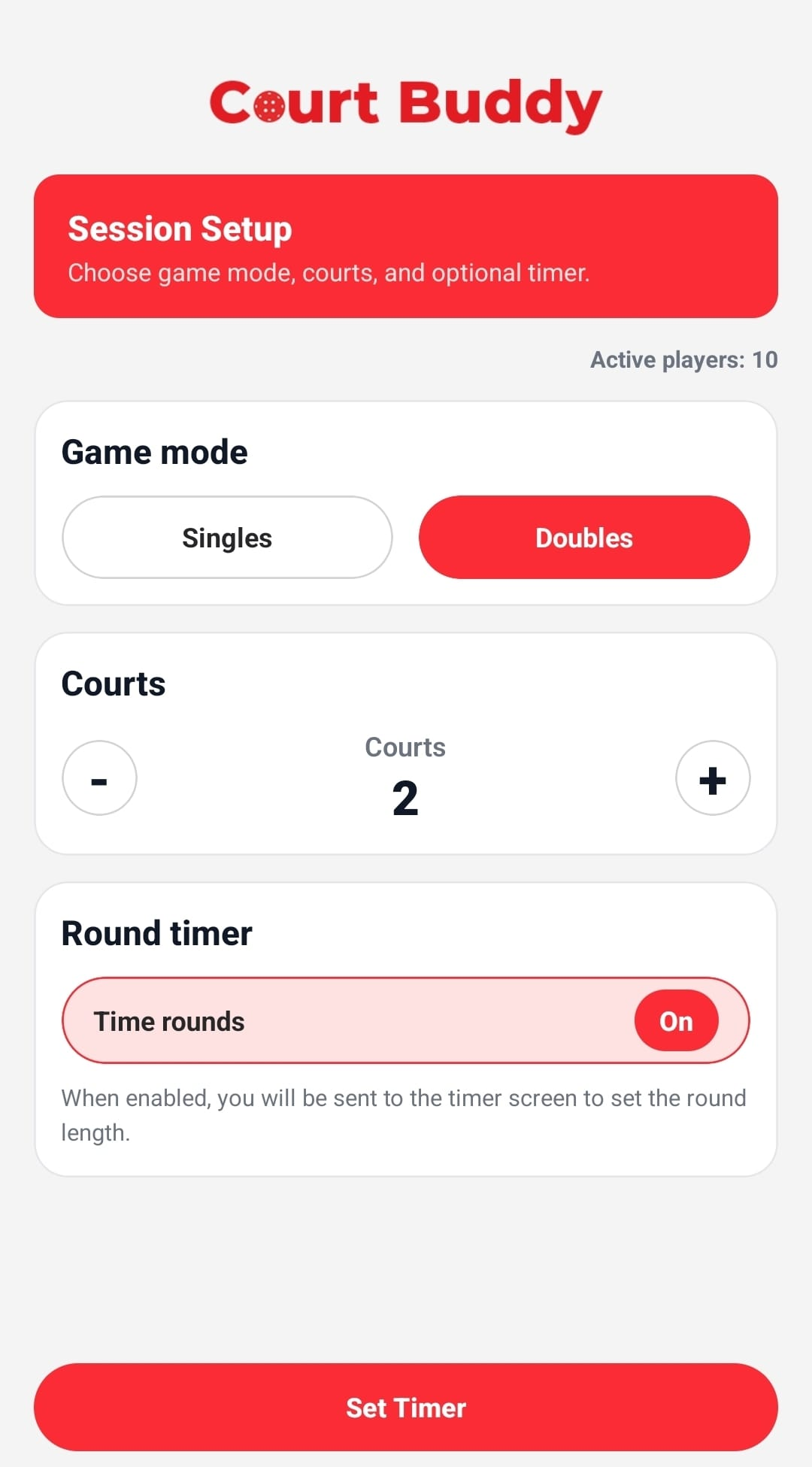The width and height of the screenshot is (812, 1467).
Task: Tap the Set Timer button
Action: [x=406, y=1408]
